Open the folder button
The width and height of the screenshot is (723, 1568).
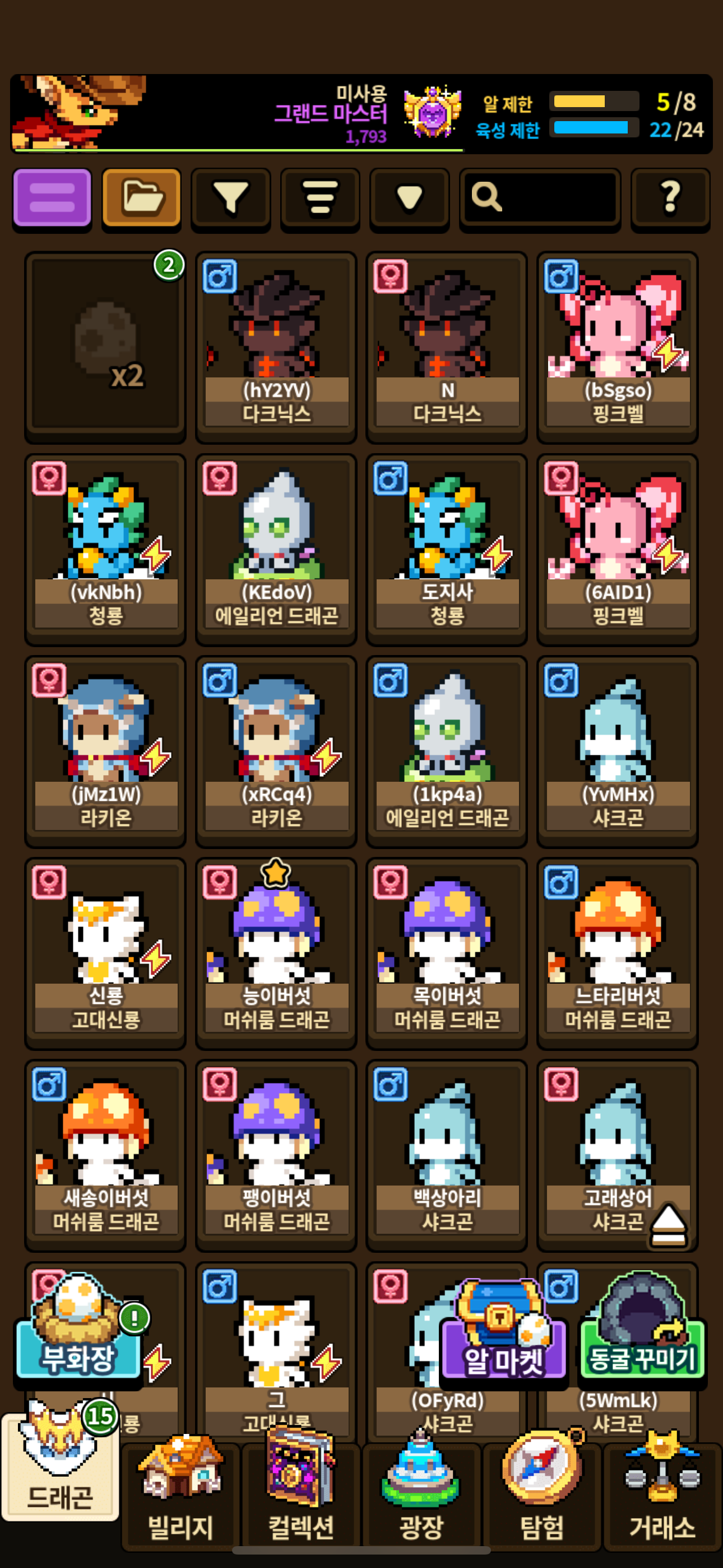point(141,199)
